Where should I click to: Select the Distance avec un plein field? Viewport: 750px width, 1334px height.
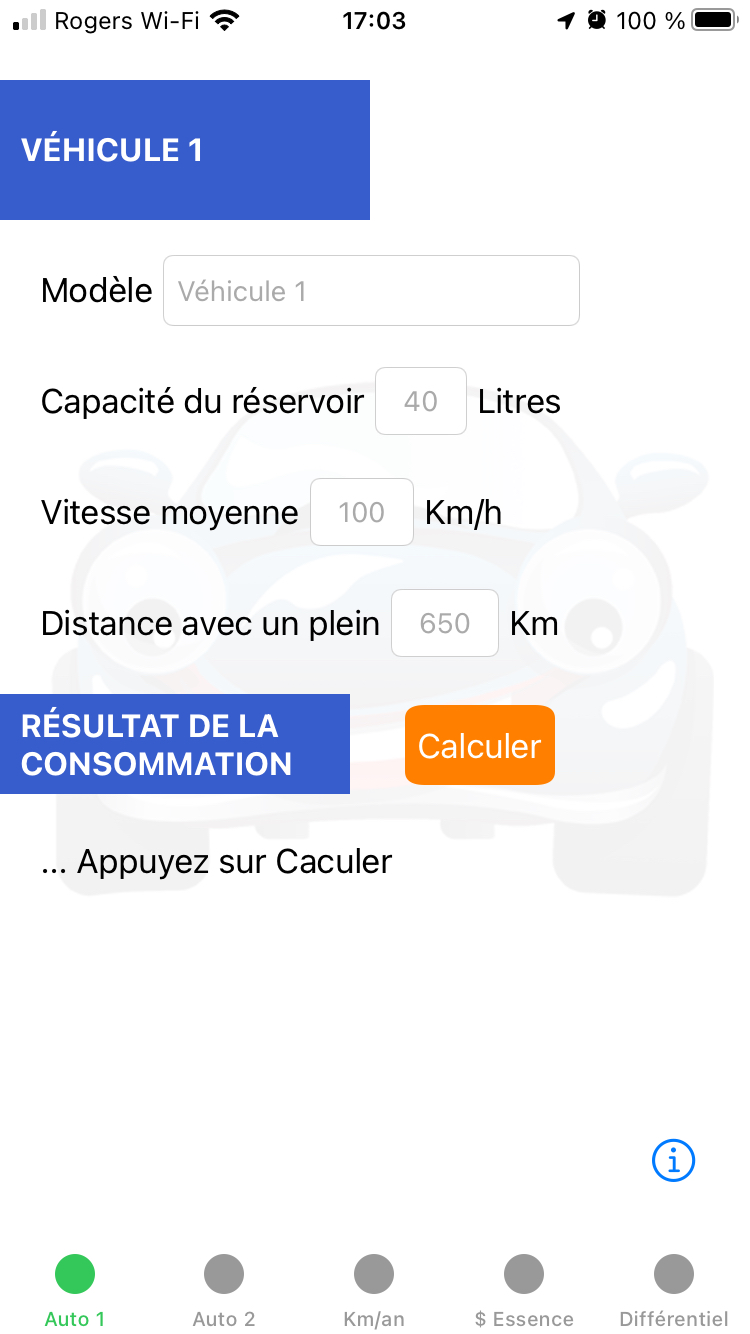click(445, 623)
